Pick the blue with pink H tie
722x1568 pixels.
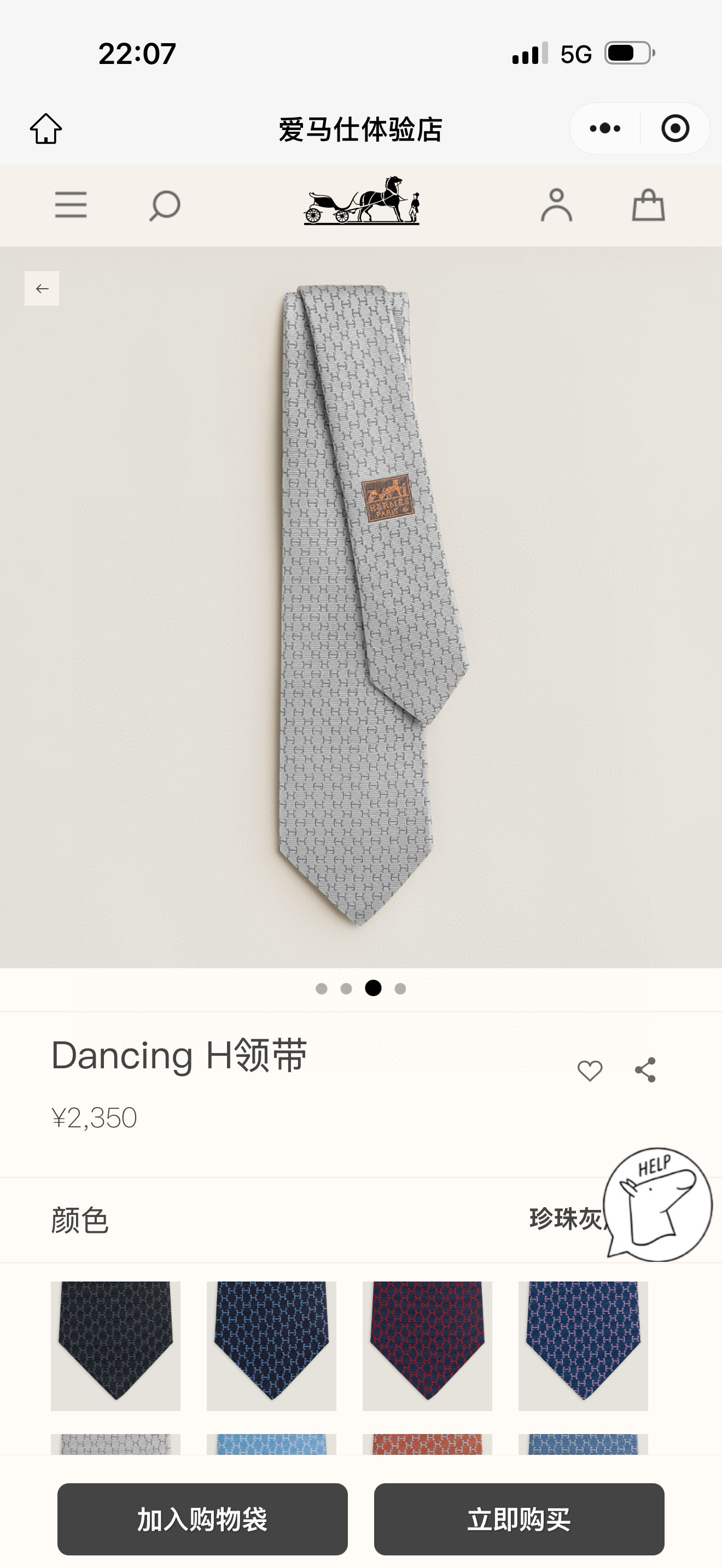pyautogui.click(x=583, y=1346)
